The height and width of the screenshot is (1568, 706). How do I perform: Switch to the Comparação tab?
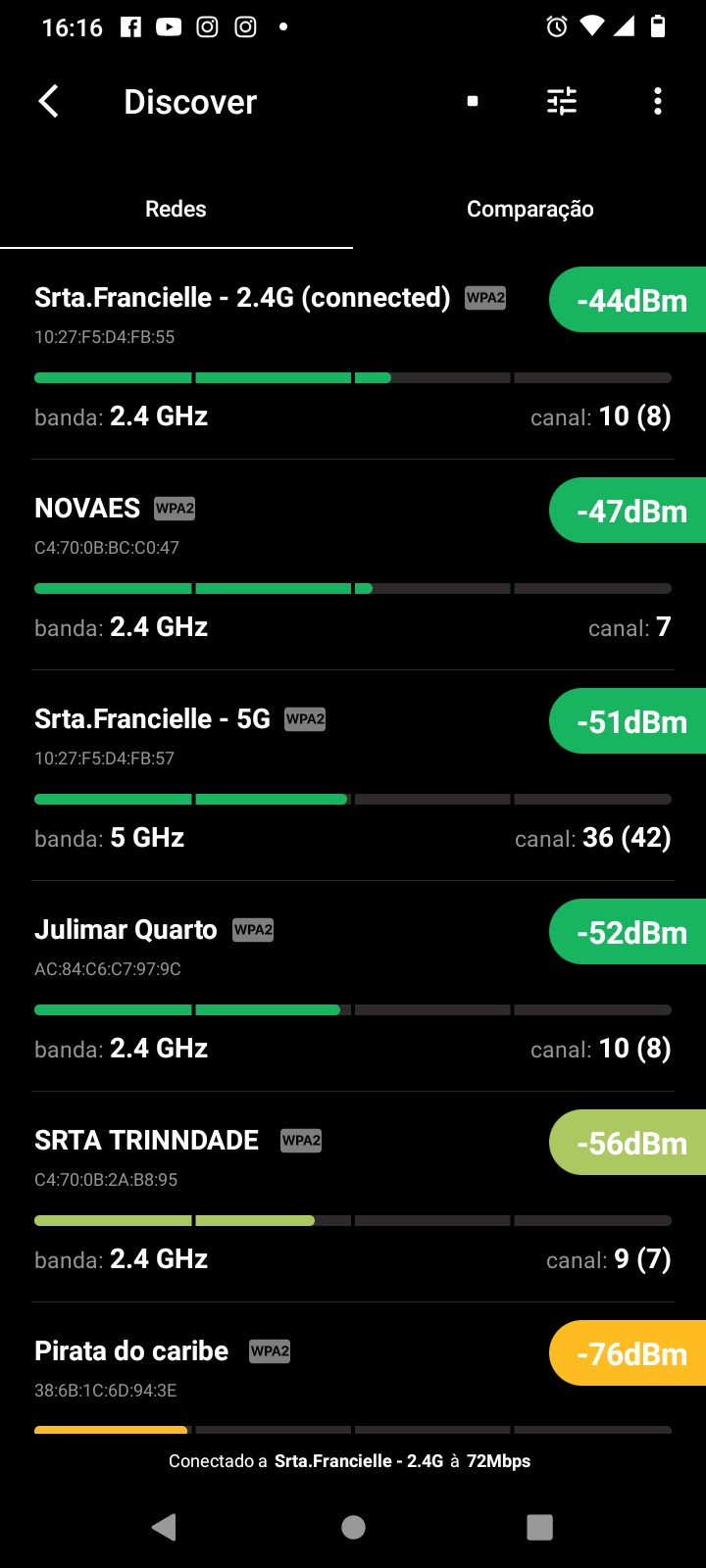(x=529, y=209)
